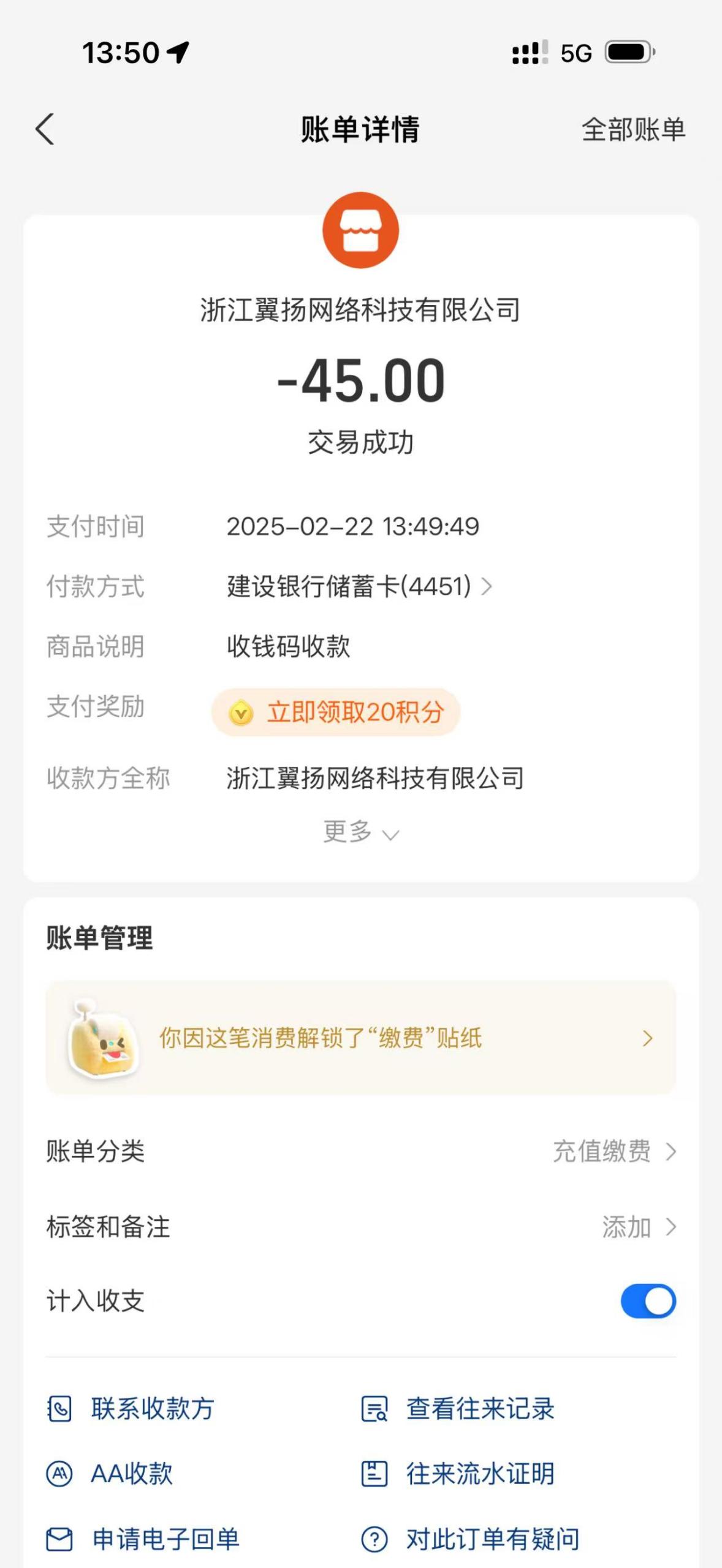The width and height of the screenshot is (722, 1568).
Task: Expand 更多 to show more details
Action: 360,832
